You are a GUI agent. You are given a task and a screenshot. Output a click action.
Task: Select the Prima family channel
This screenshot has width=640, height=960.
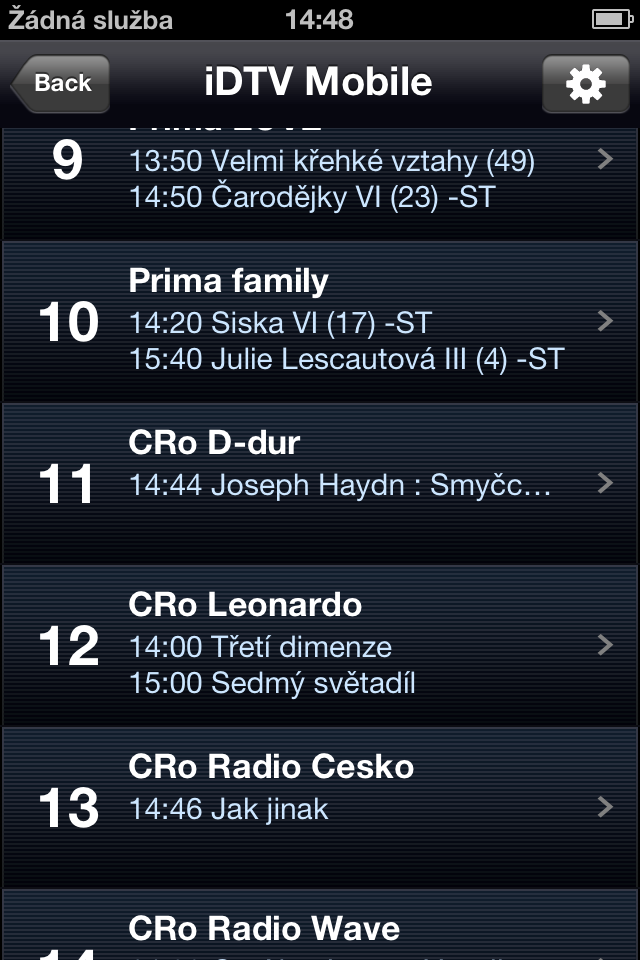[320, 321]
